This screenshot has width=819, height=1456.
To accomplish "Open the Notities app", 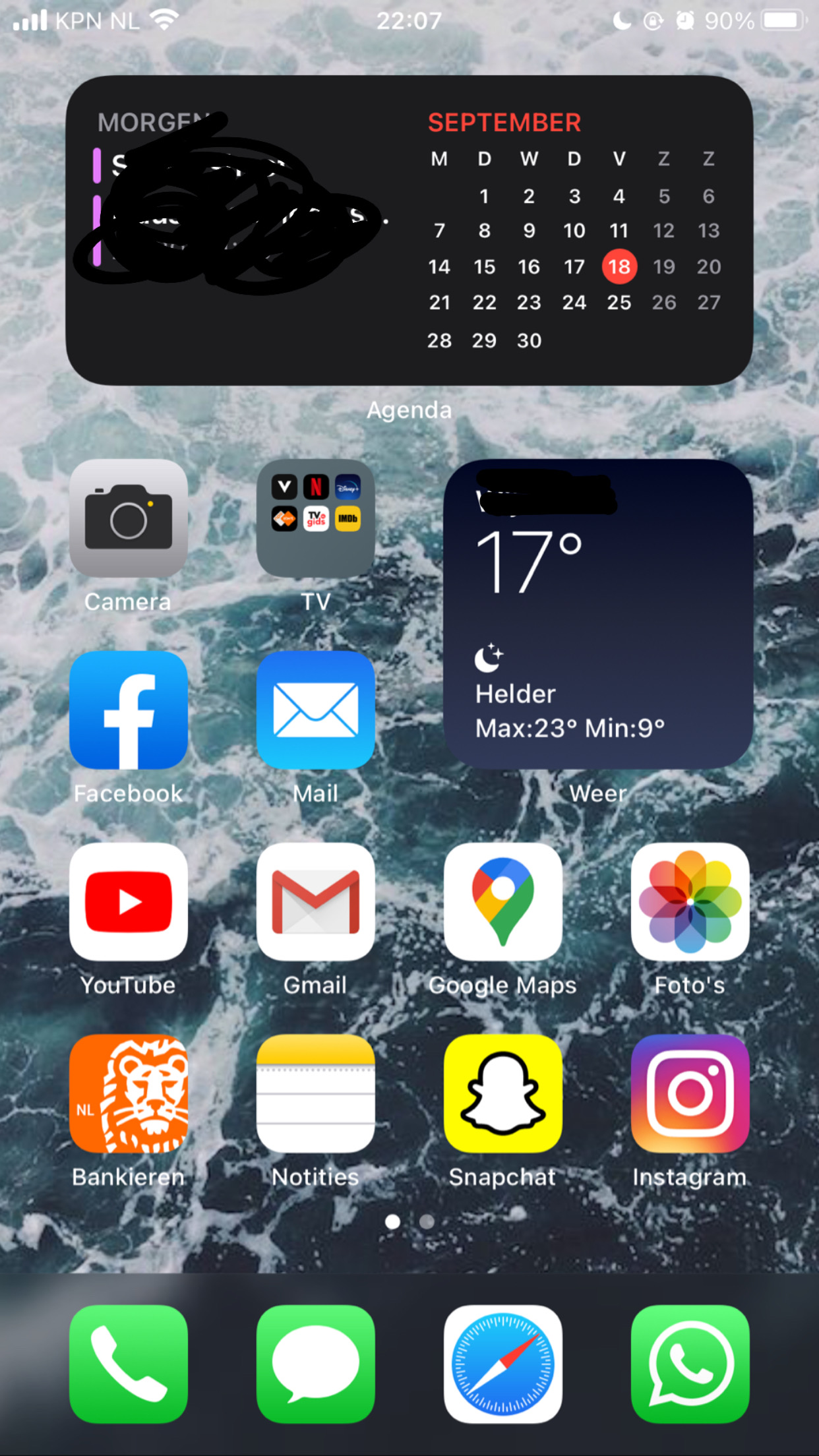I will coord(316,1093).
